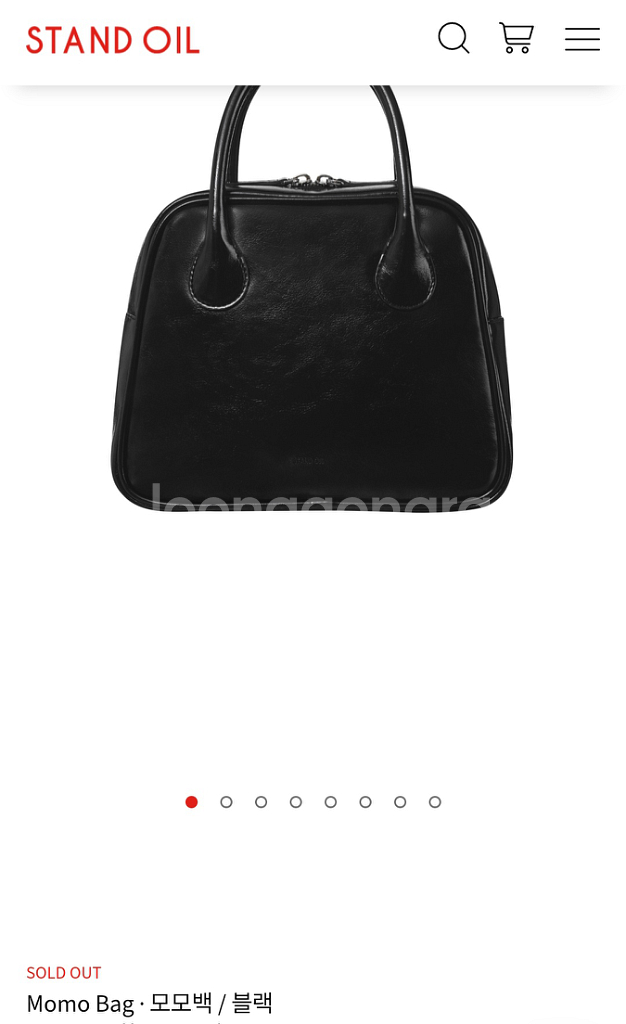
Task: Jump to the fourth product image dot
Action: [x=296, y=802]
